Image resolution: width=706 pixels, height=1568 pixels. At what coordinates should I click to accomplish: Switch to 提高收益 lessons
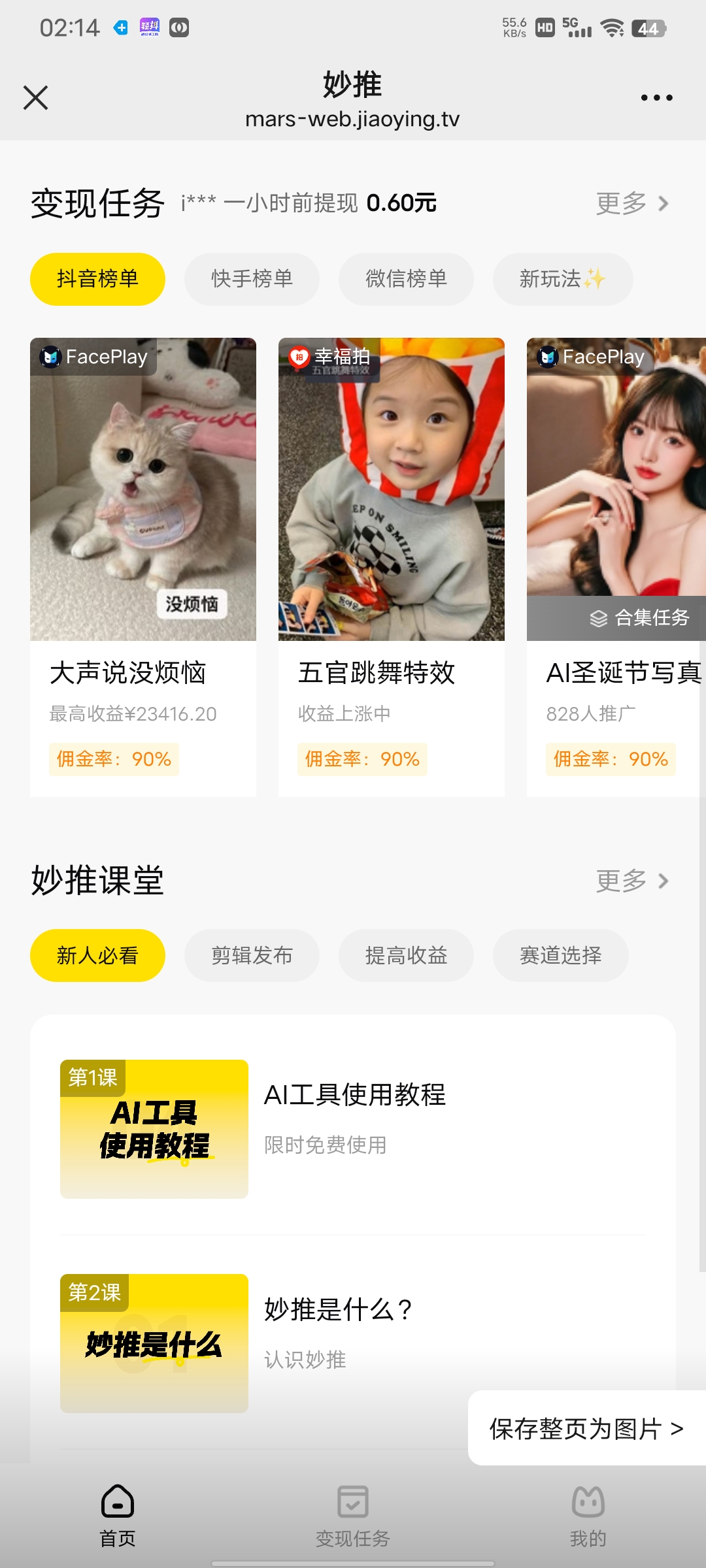[x=406, y=955]
